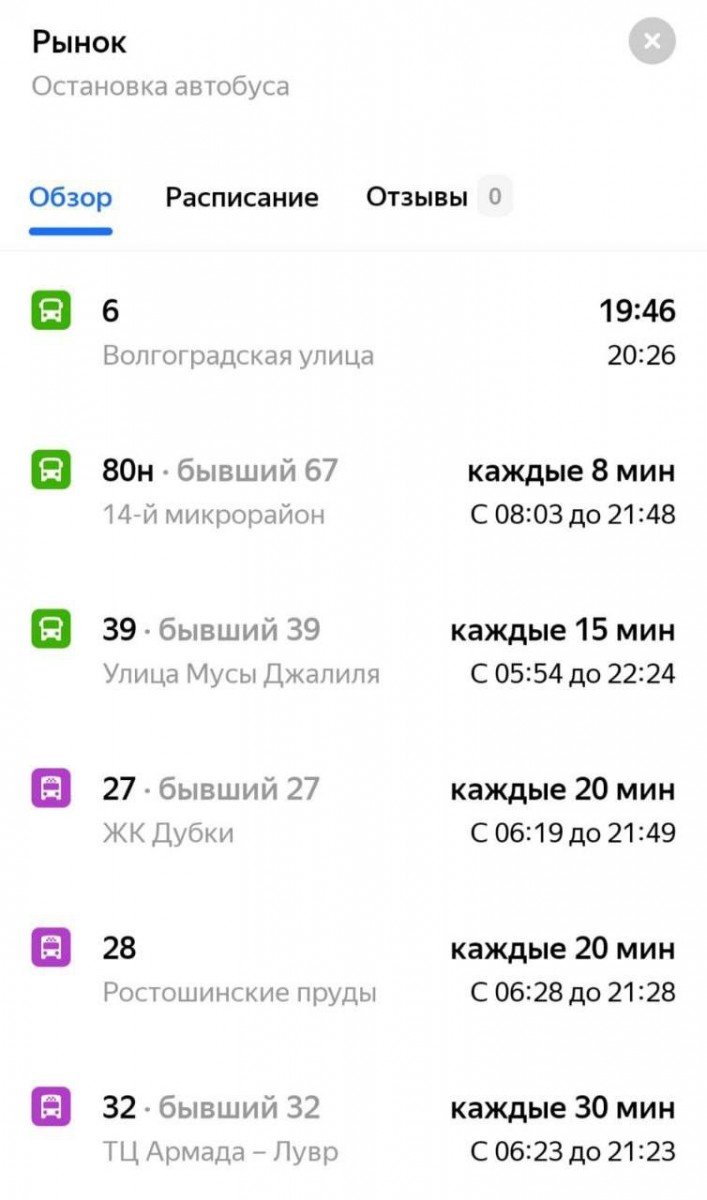
Task: Close the Рынок bus stop card
Action: coord(652,42)
